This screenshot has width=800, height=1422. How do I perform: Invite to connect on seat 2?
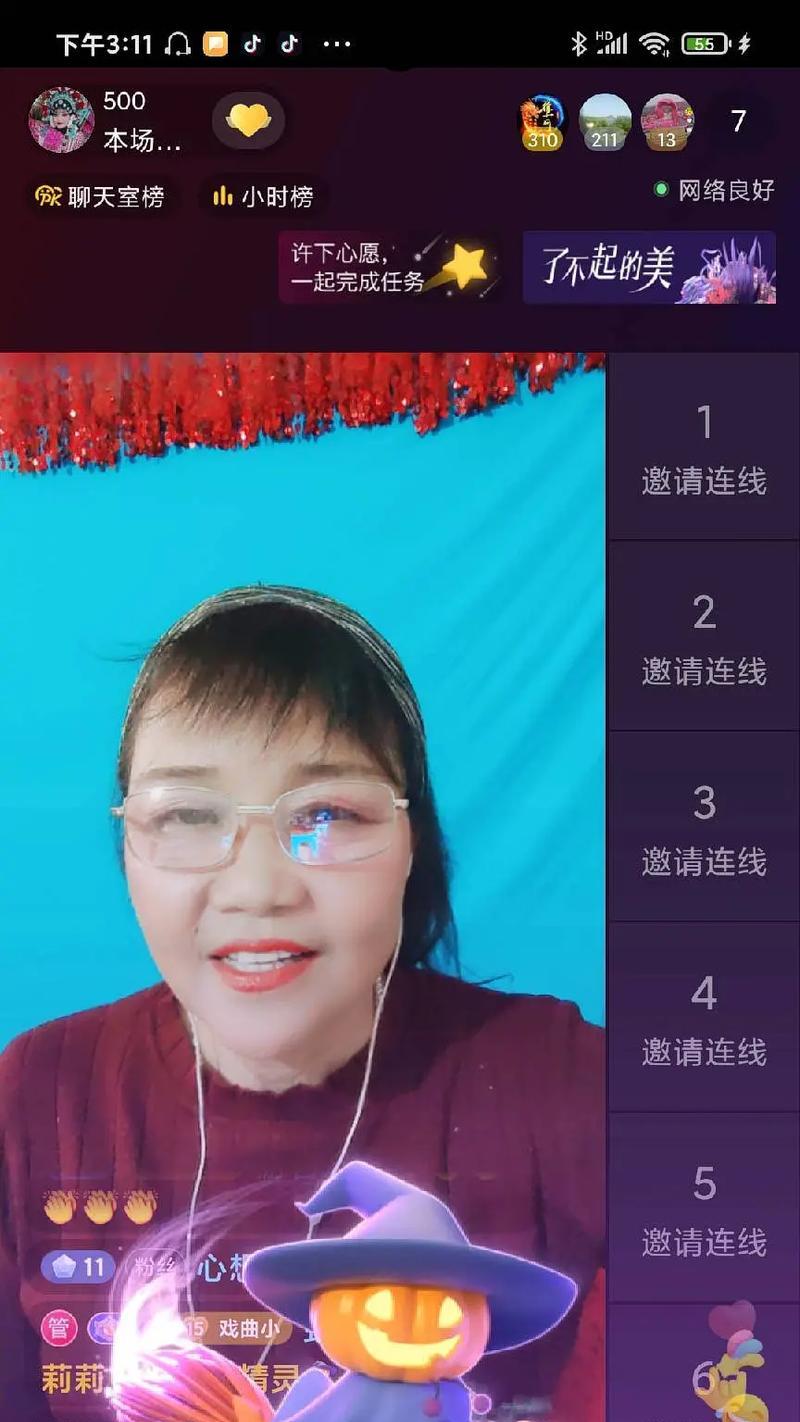[x=703, y=637]
